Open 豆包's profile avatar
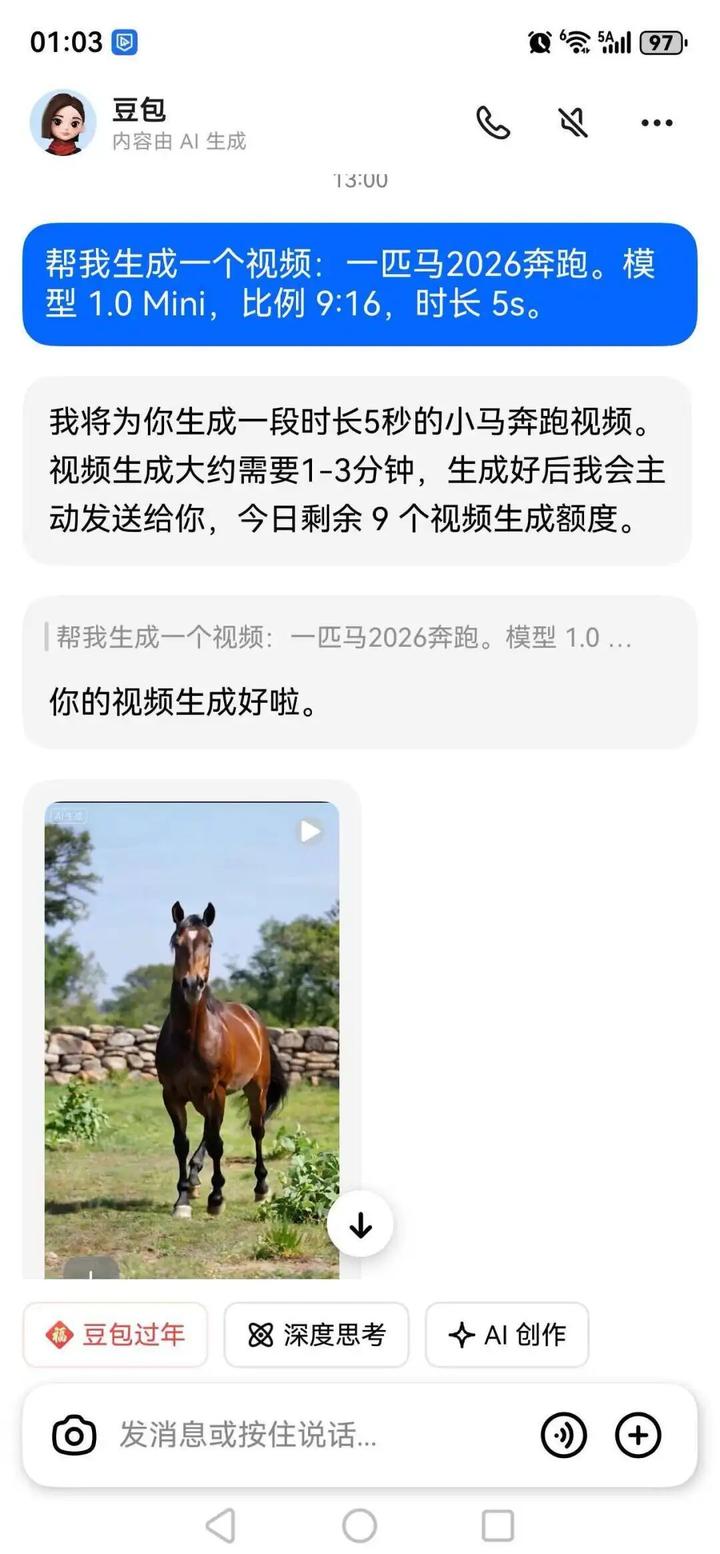720x1554 pixels. point(62,123)
